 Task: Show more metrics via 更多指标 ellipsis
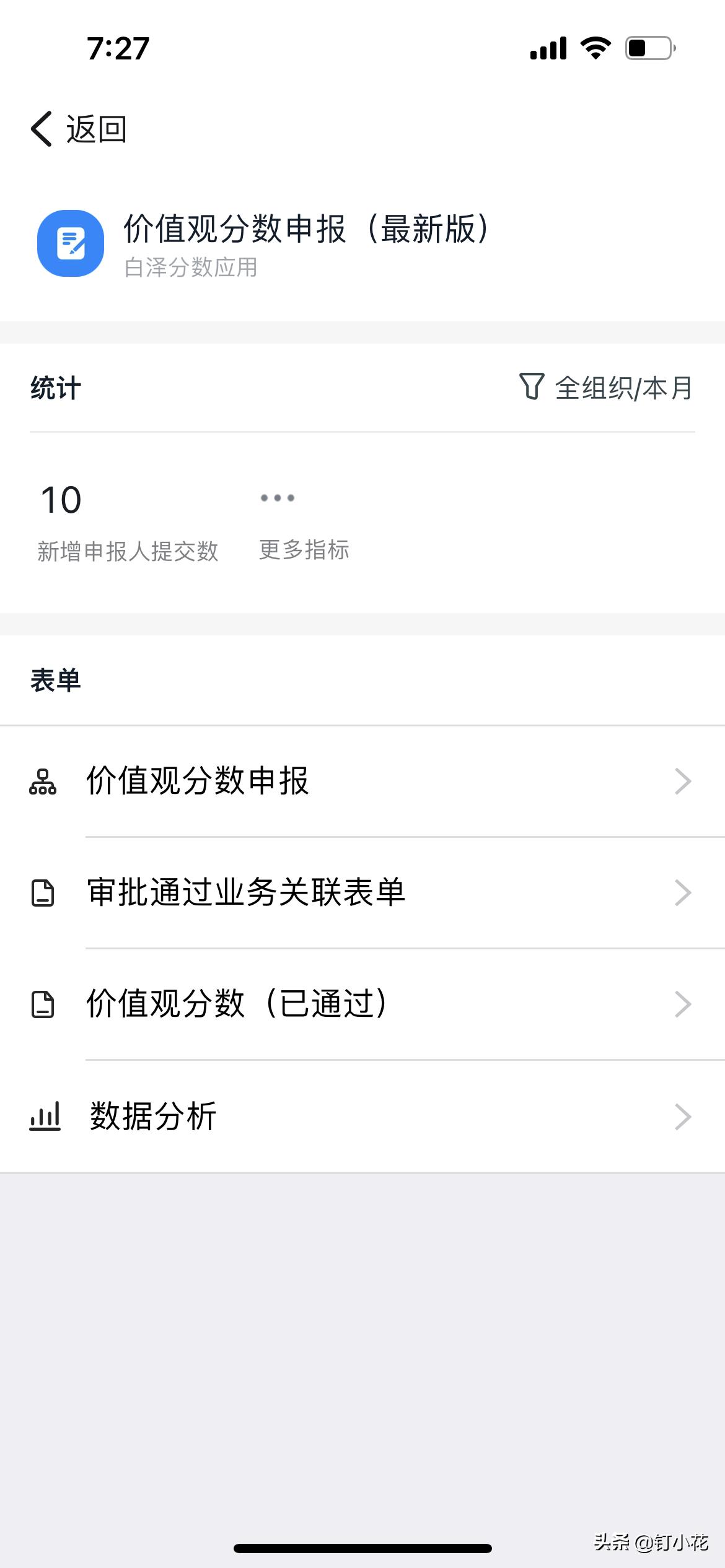(x=278, y=497)
